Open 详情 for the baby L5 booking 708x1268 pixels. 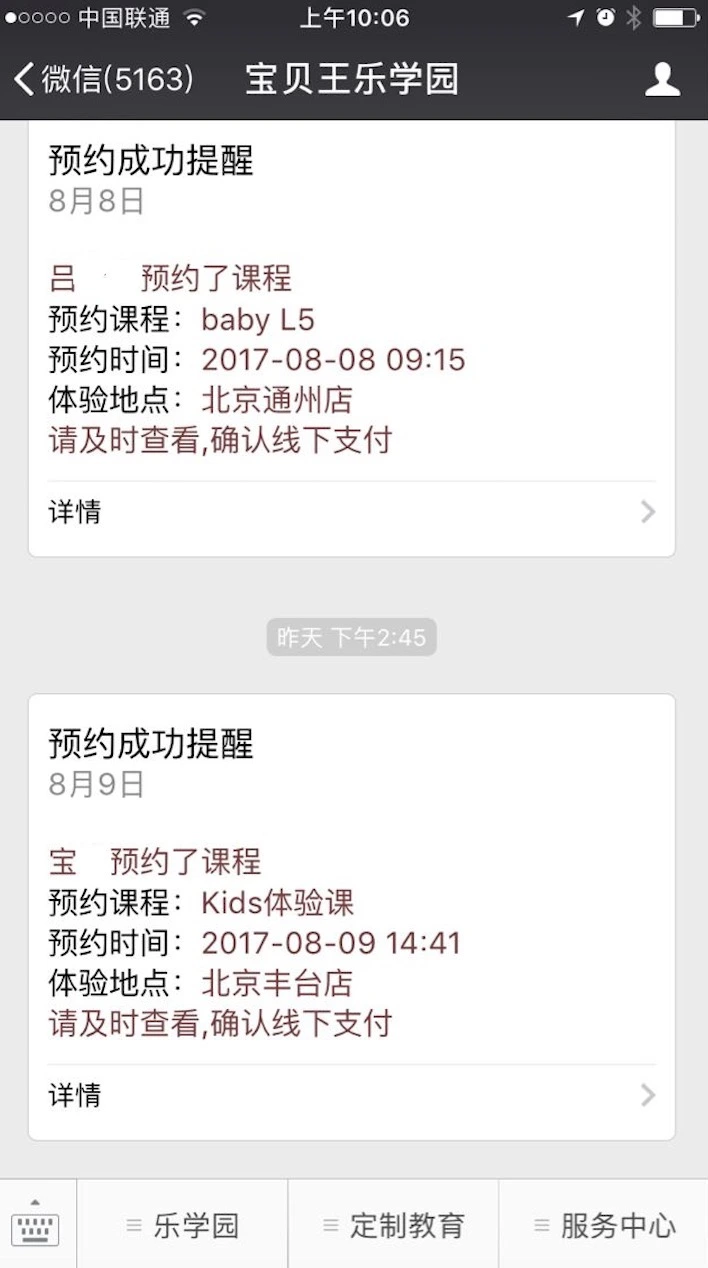tap(352, 513)
